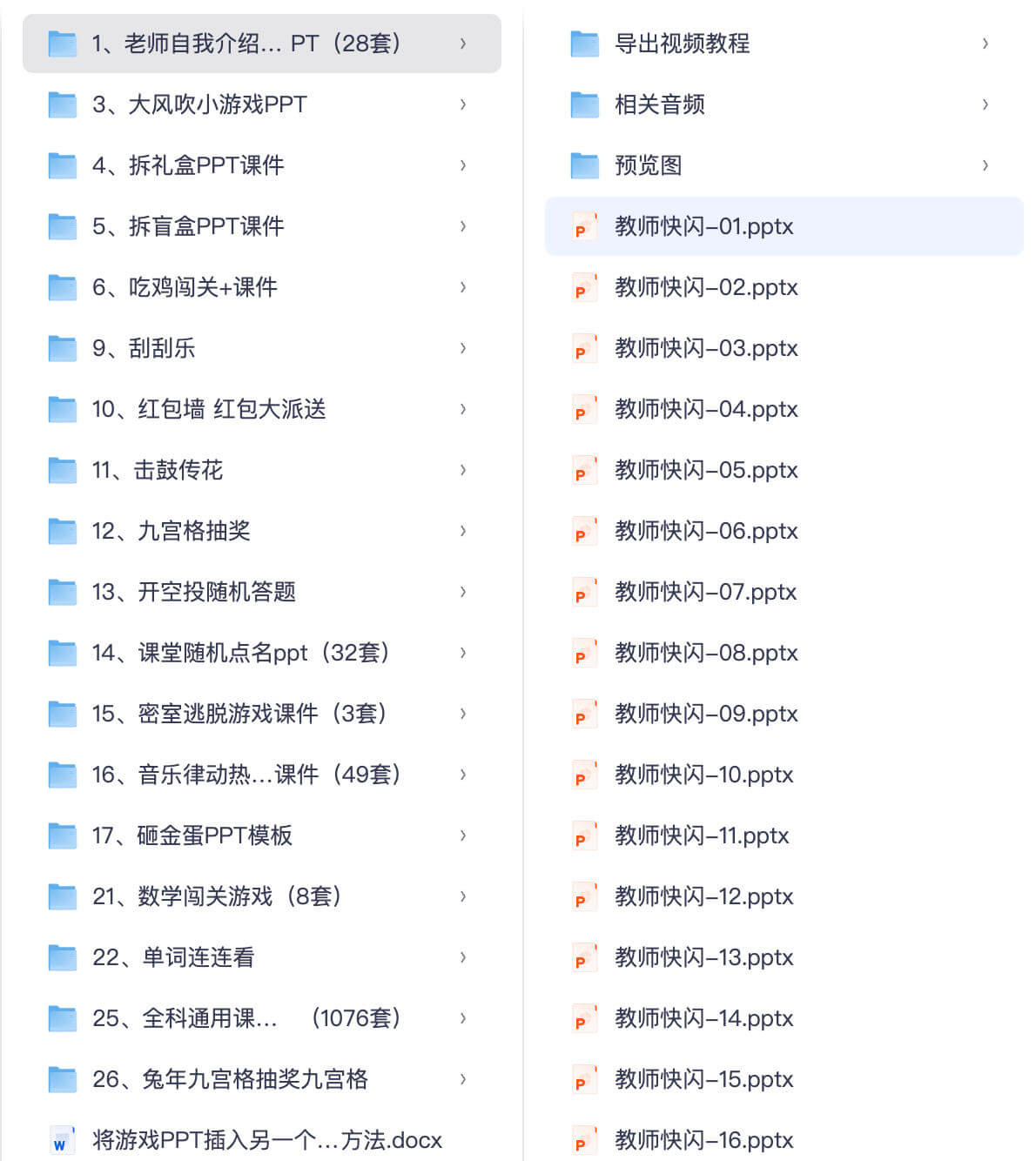Open 教师快闪-08.pptx presentation
Screen dimensions: 1036x1161
706,653
